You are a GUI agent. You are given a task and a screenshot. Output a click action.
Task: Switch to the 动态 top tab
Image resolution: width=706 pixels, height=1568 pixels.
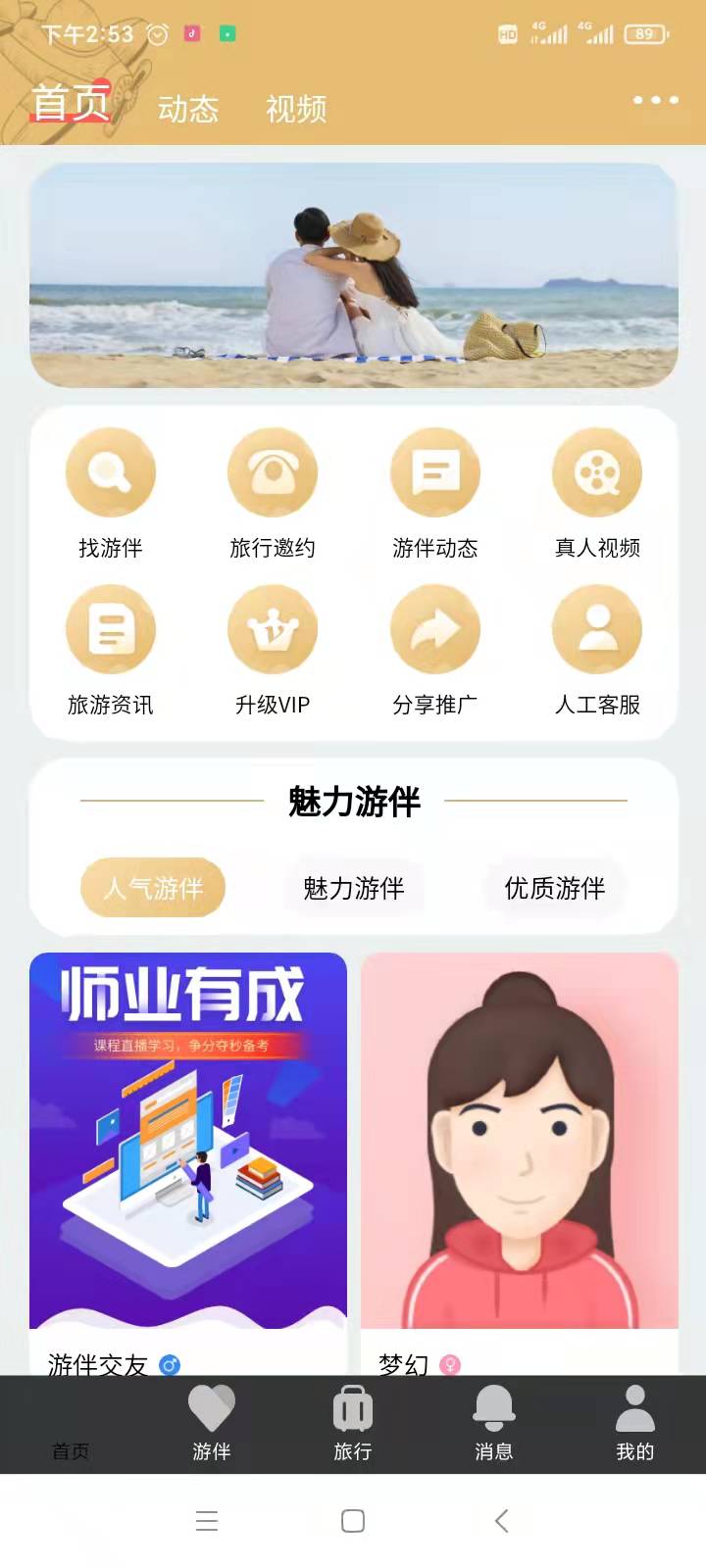click(x=188, y=108)
